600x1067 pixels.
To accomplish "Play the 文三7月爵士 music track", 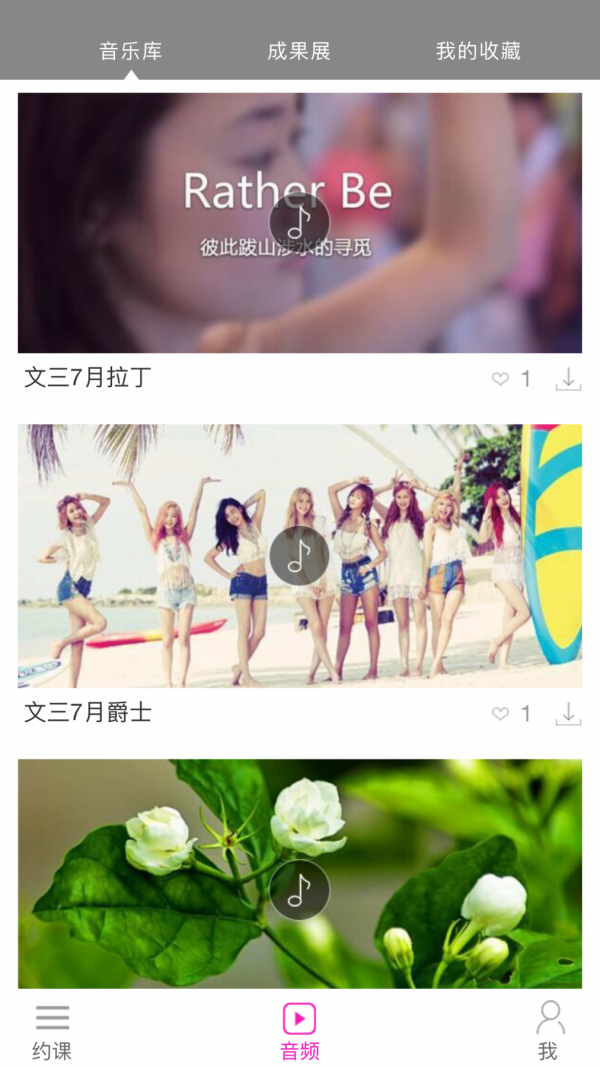I will [x=299, y=556].
